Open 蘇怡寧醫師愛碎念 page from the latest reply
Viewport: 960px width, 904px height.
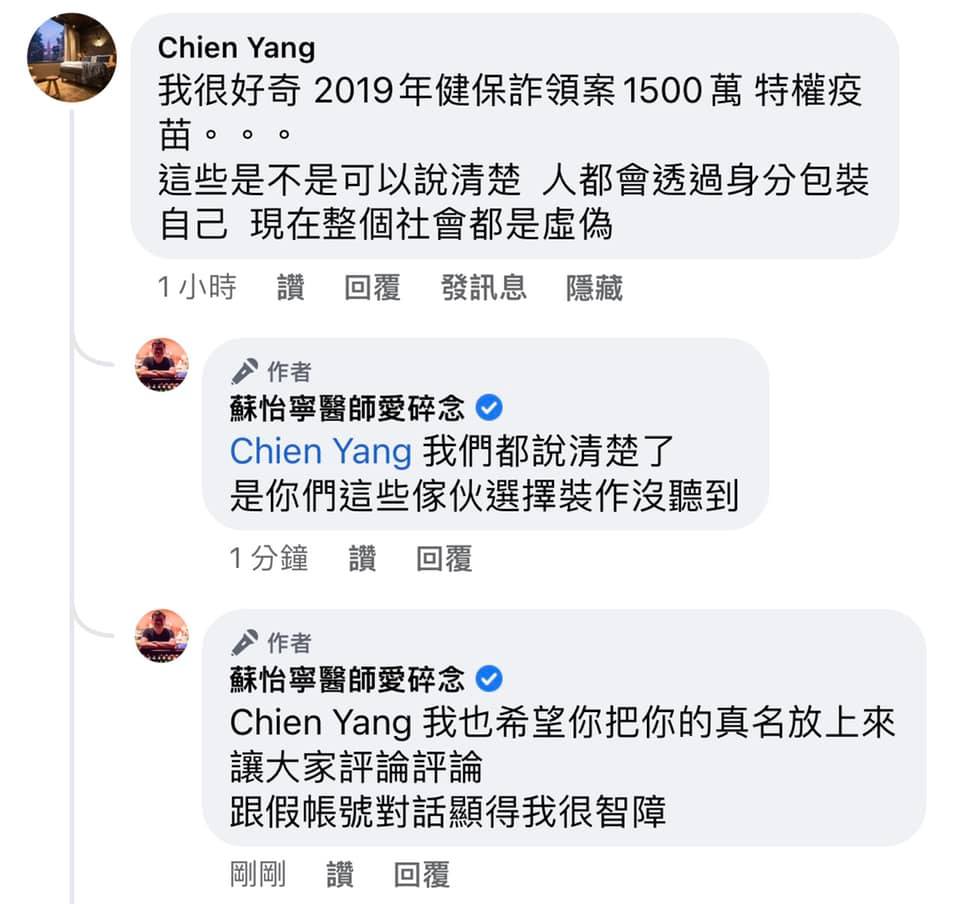click(x=347, y=680)
